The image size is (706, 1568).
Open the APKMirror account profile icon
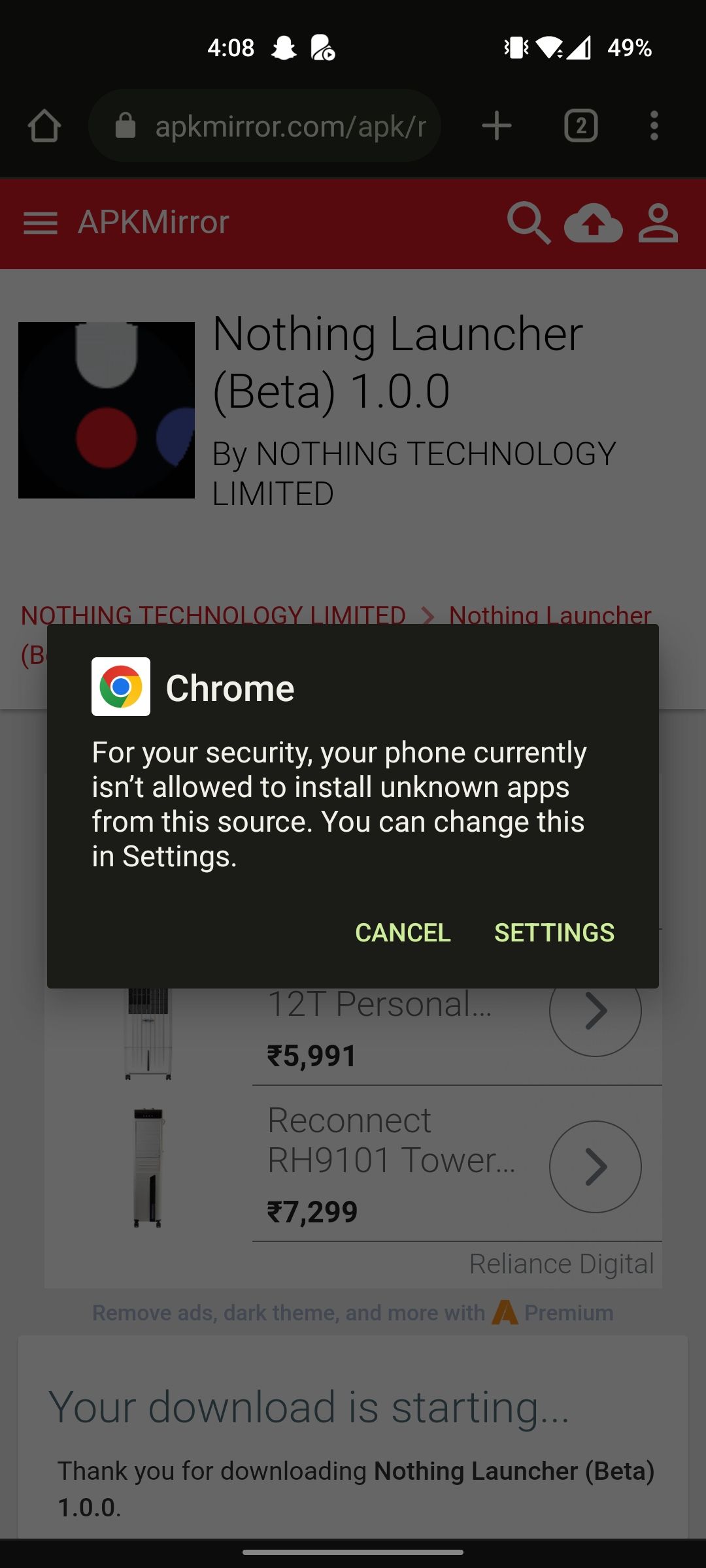click(x=658, y=224)
